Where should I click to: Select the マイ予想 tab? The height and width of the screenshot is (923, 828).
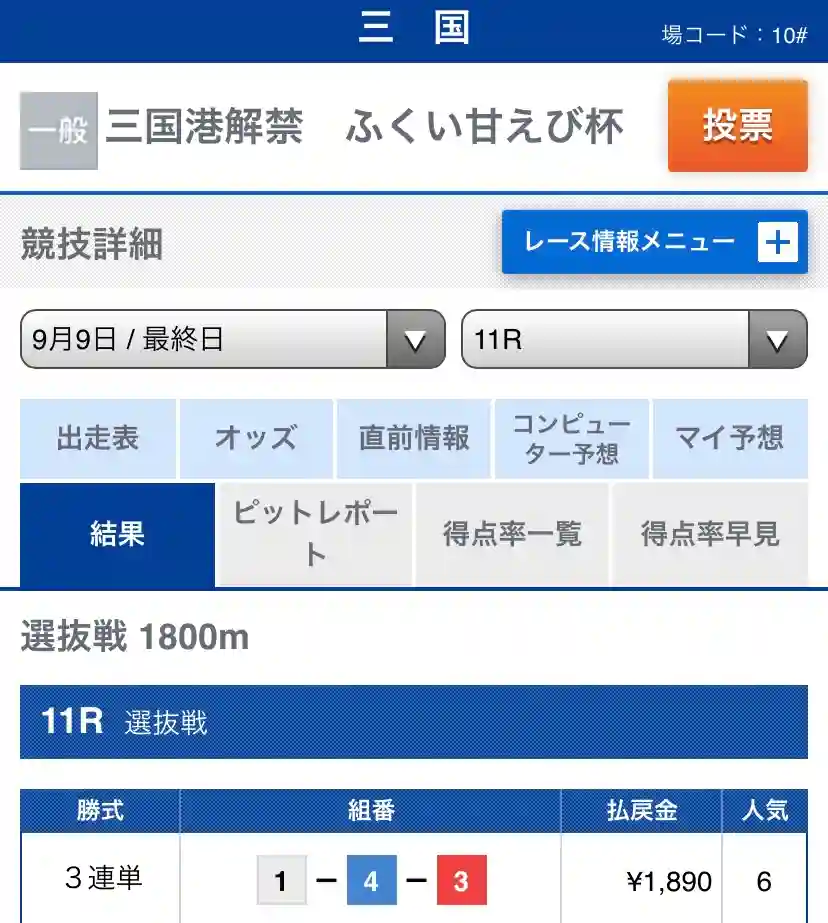(731, 438)
